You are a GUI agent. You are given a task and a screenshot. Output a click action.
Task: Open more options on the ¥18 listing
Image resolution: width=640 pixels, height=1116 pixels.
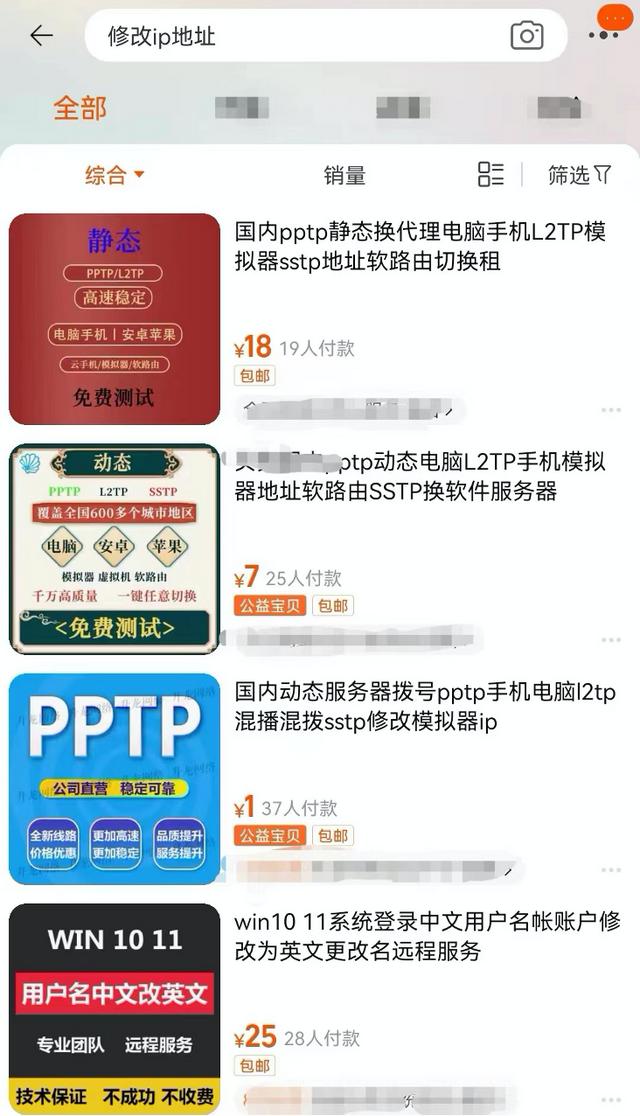(x=611, y=410)
